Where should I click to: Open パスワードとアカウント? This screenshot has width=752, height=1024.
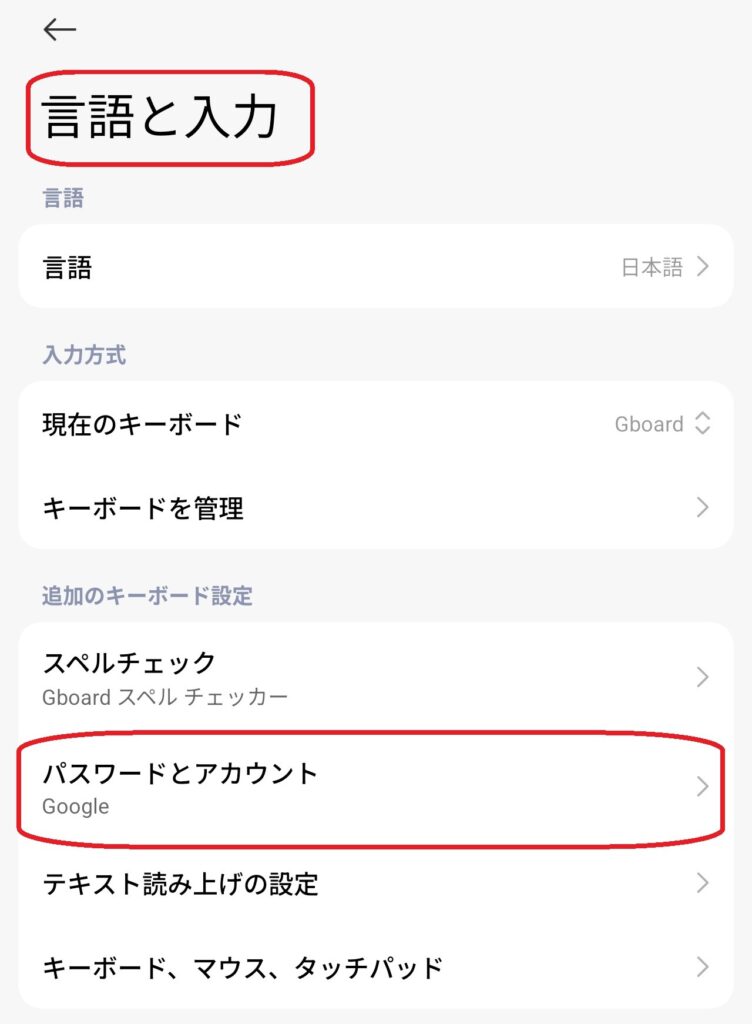click(x=375, y=787)
